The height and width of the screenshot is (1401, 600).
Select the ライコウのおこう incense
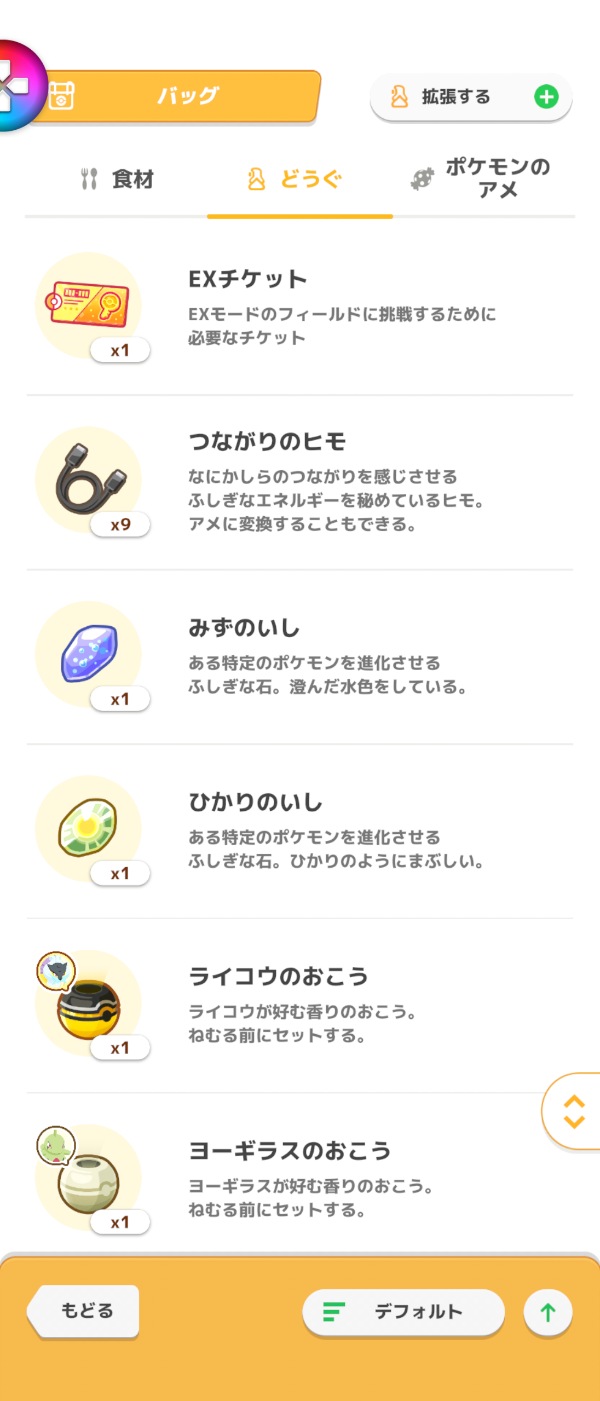tap(300, 1006)
